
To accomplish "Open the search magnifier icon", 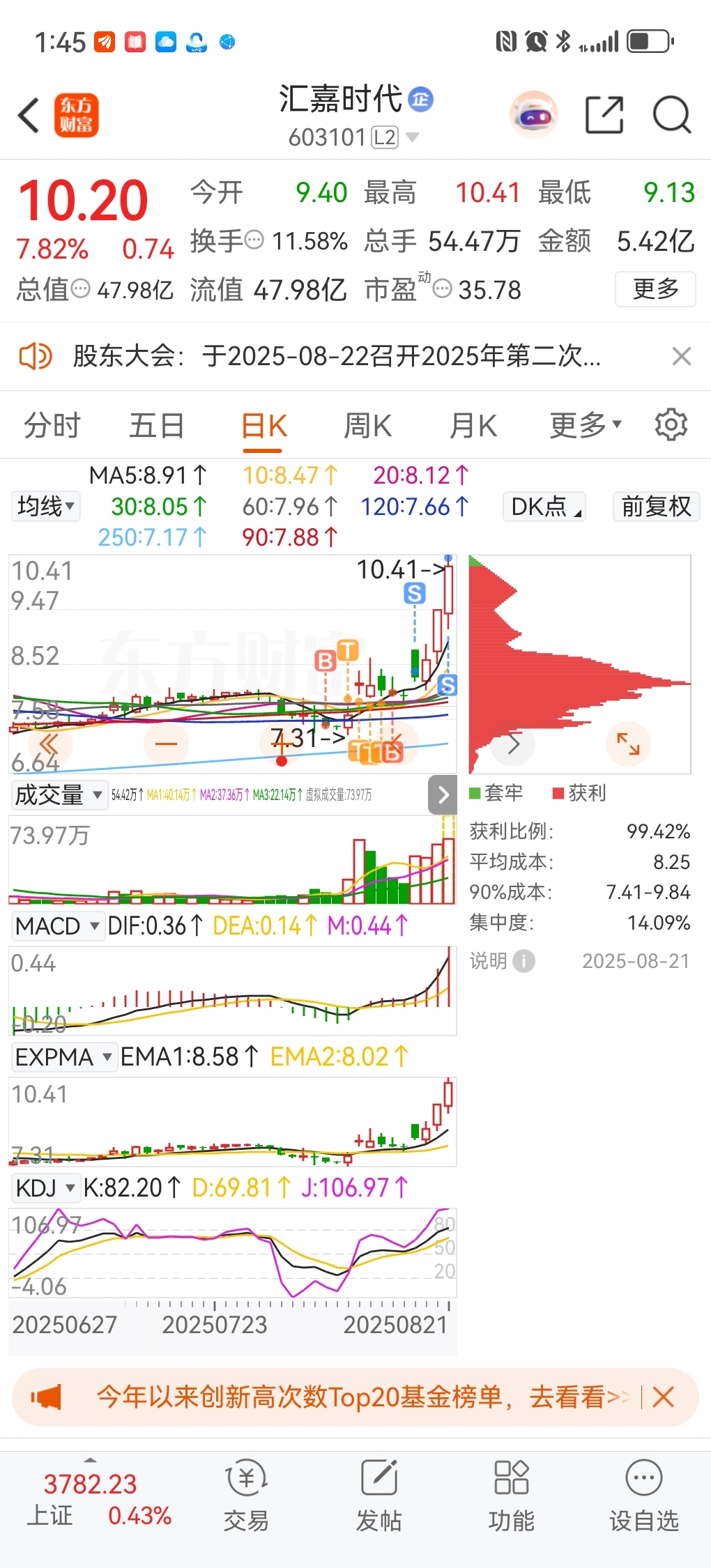I will [672, 115].
